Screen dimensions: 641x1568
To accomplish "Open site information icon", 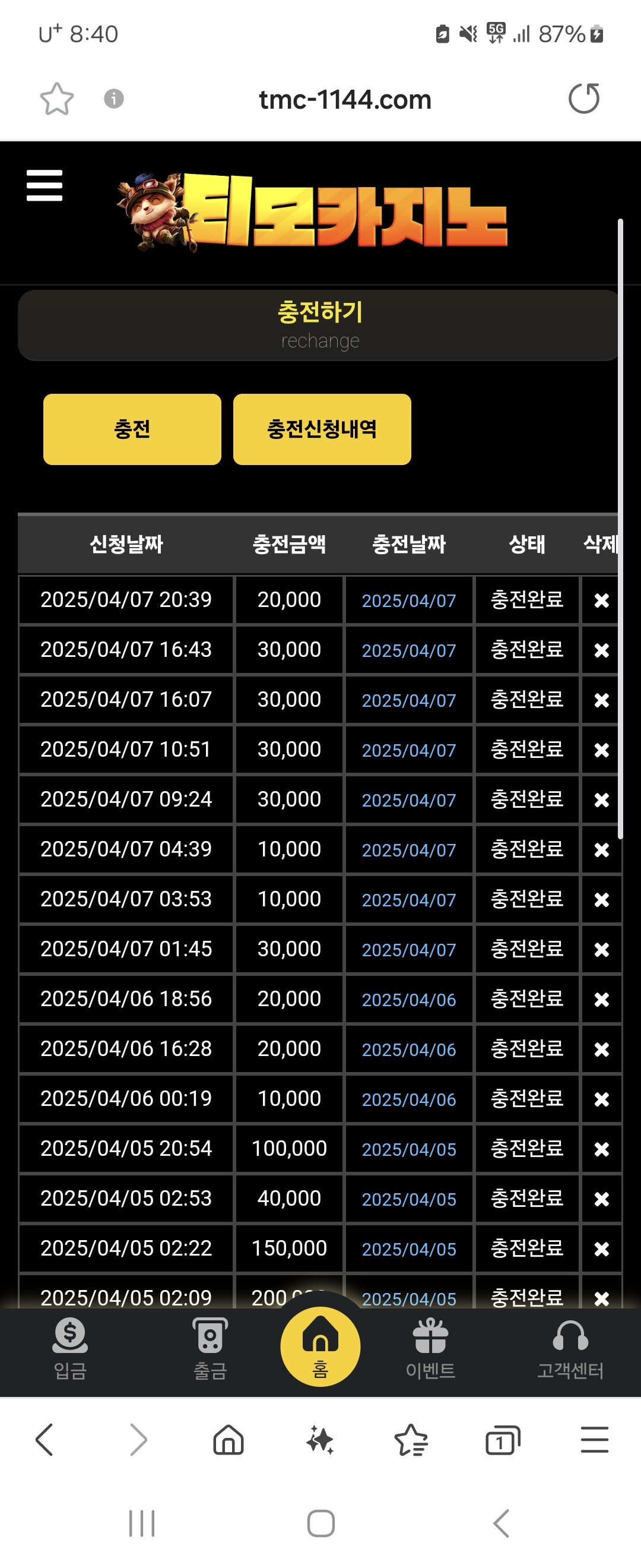I will 114,99.
